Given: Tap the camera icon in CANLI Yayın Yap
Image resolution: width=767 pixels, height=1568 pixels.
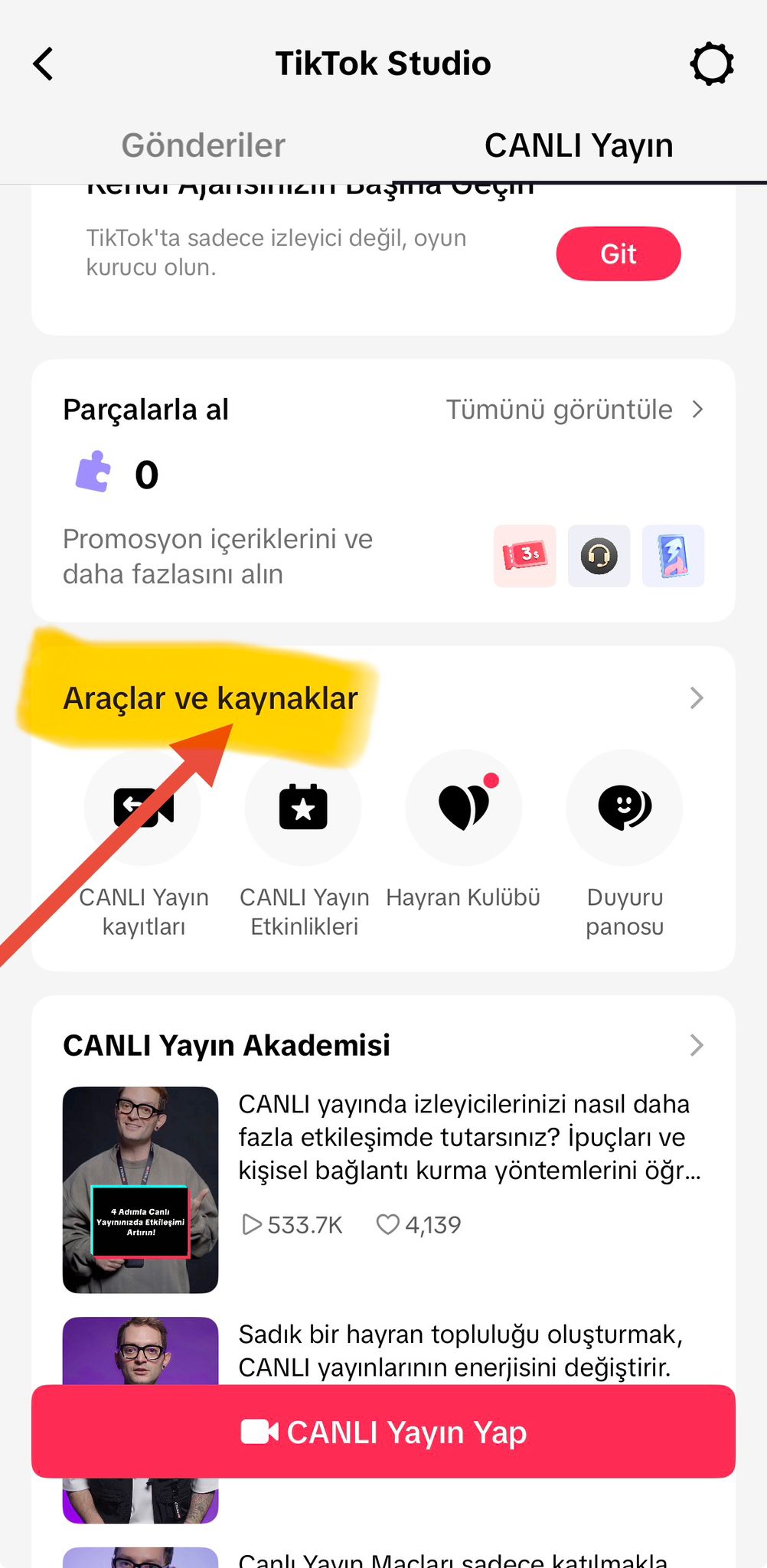Looking at the screenshot, I should click(261, 1432).
